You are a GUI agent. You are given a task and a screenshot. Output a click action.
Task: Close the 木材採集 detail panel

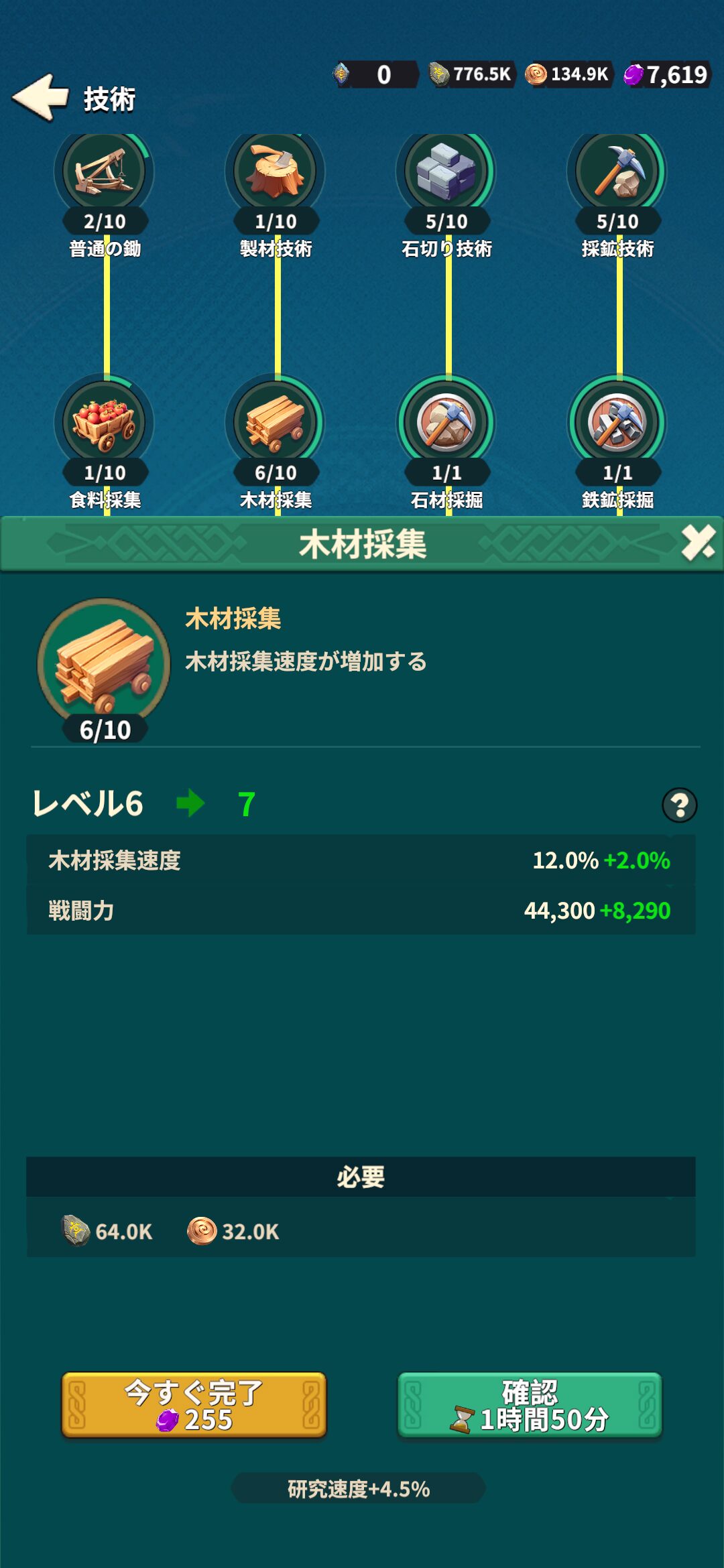coord(697,543)
